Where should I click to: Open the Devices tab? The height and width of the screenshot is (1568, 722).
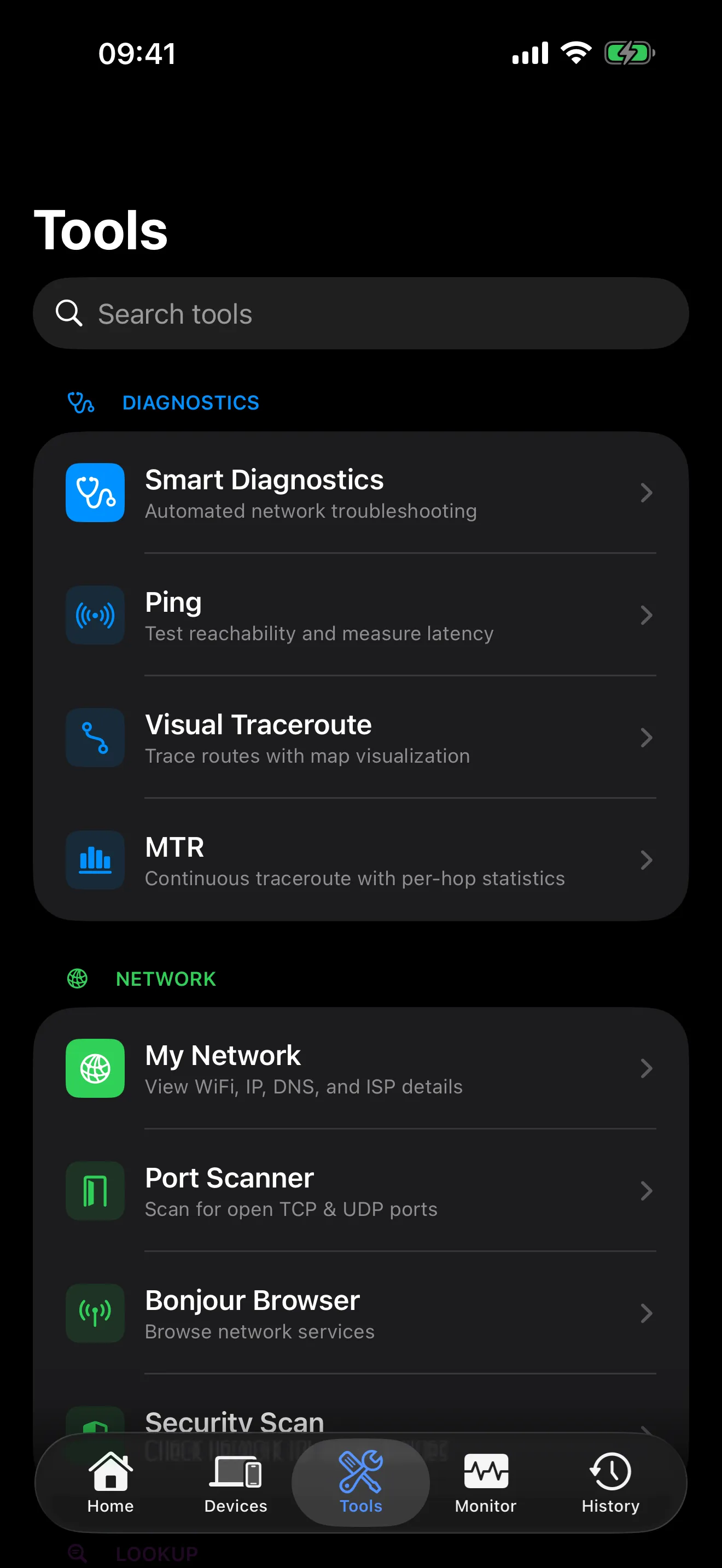(x=235, y=1483)
